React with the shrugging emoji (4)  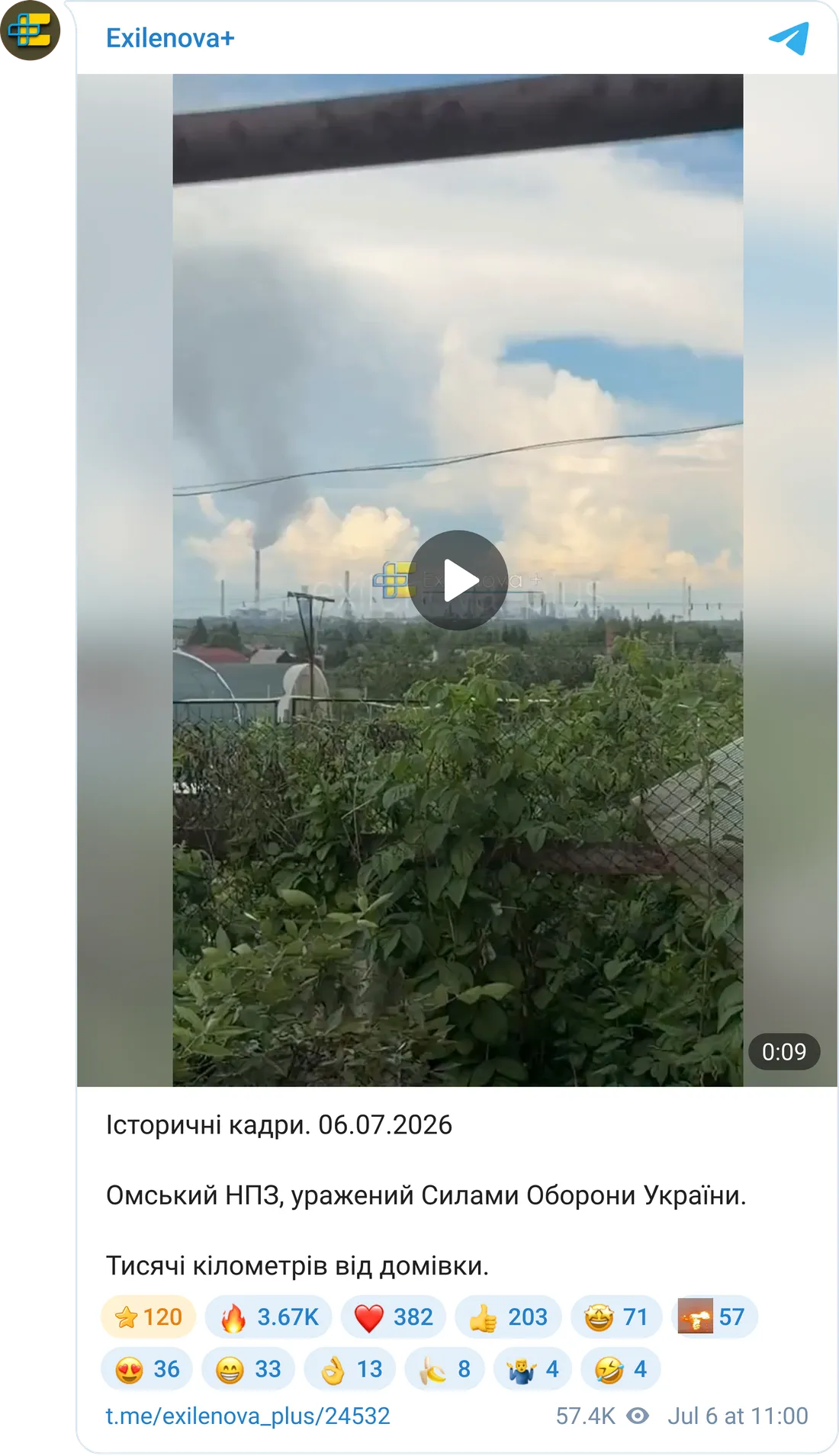tap(532, 1369)
